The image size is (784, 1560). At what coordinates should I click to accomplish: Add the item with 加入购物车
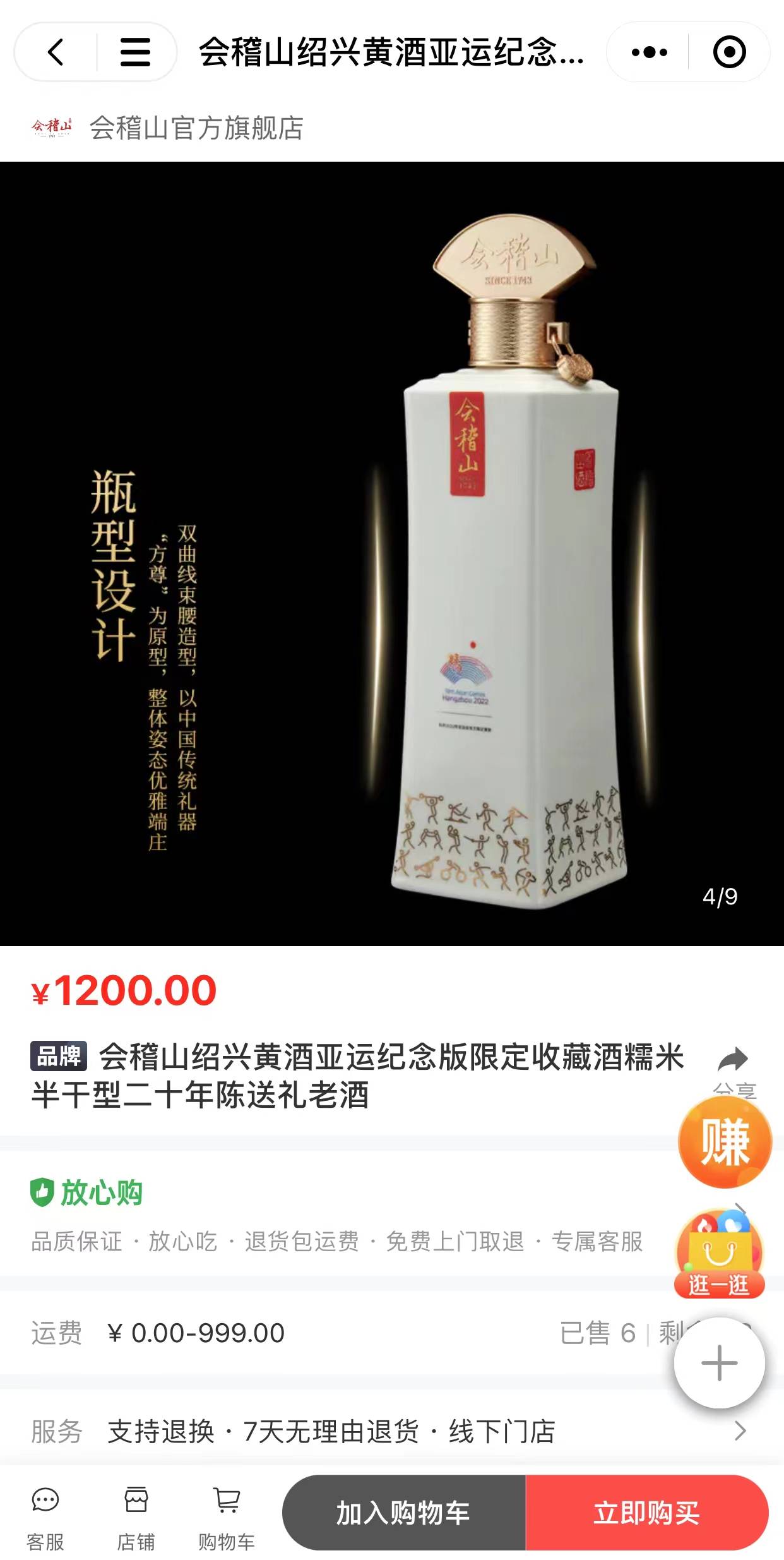point(404,1513)
